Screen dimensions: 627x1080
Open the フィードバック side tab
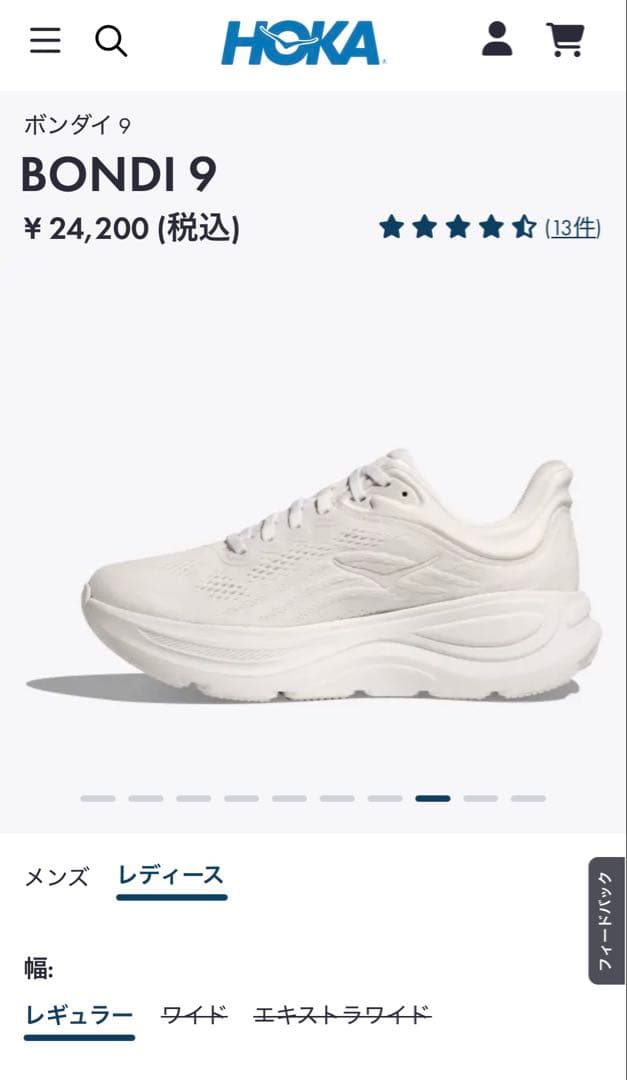pyautogui.click(x=606, y=921)
